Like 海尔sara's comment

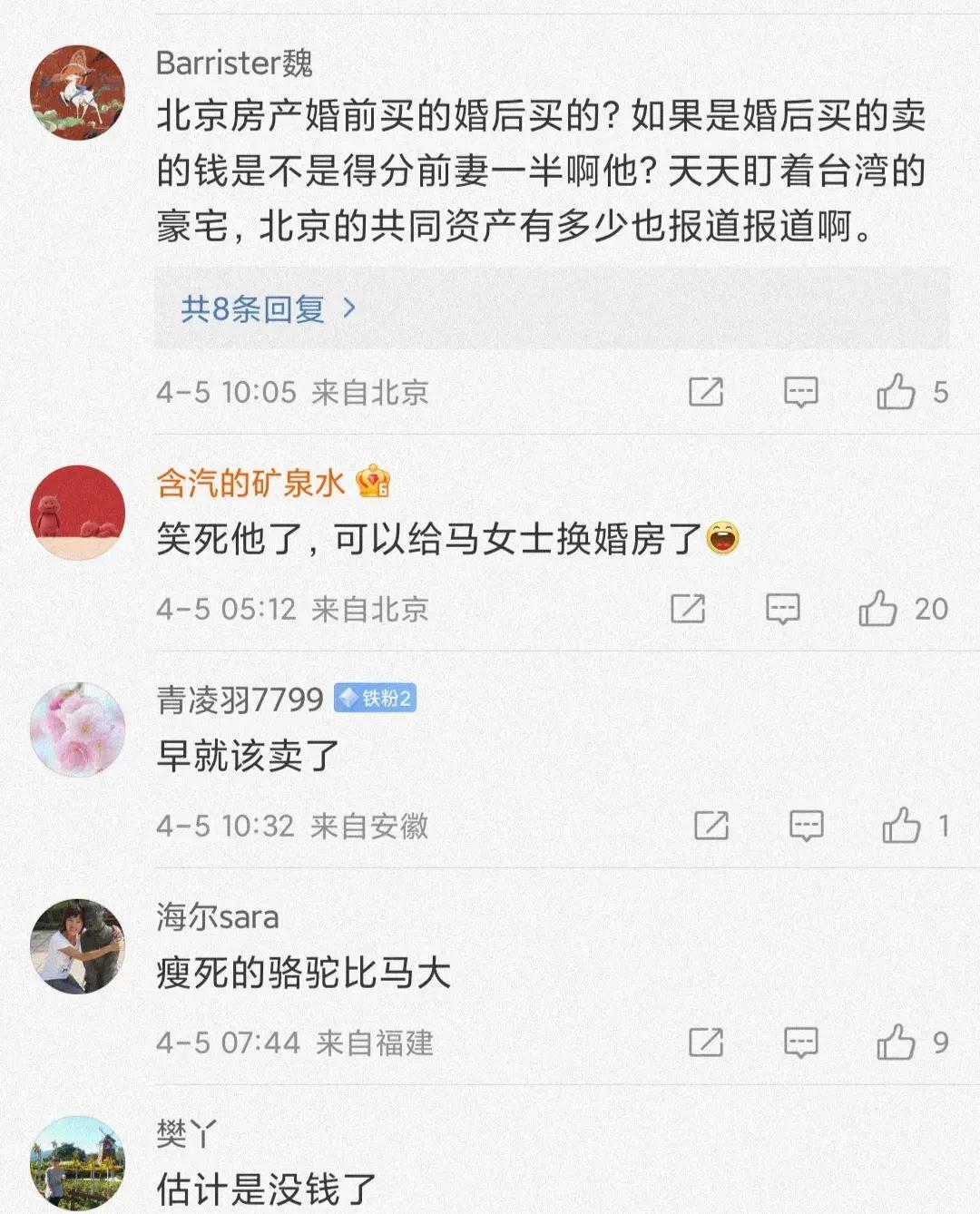[x=896, y=1043]
